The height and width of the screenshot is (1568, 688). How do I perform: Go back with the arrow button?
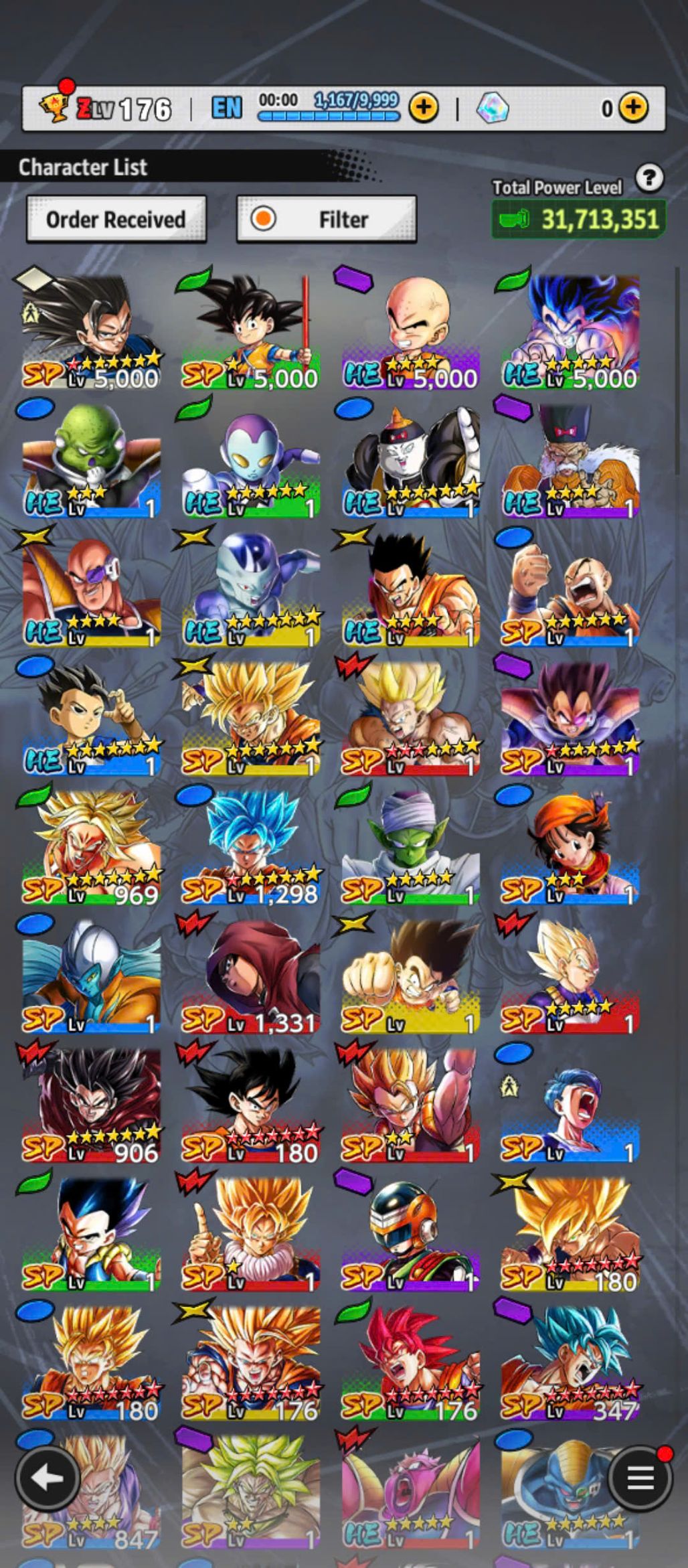coord(46,1476)
